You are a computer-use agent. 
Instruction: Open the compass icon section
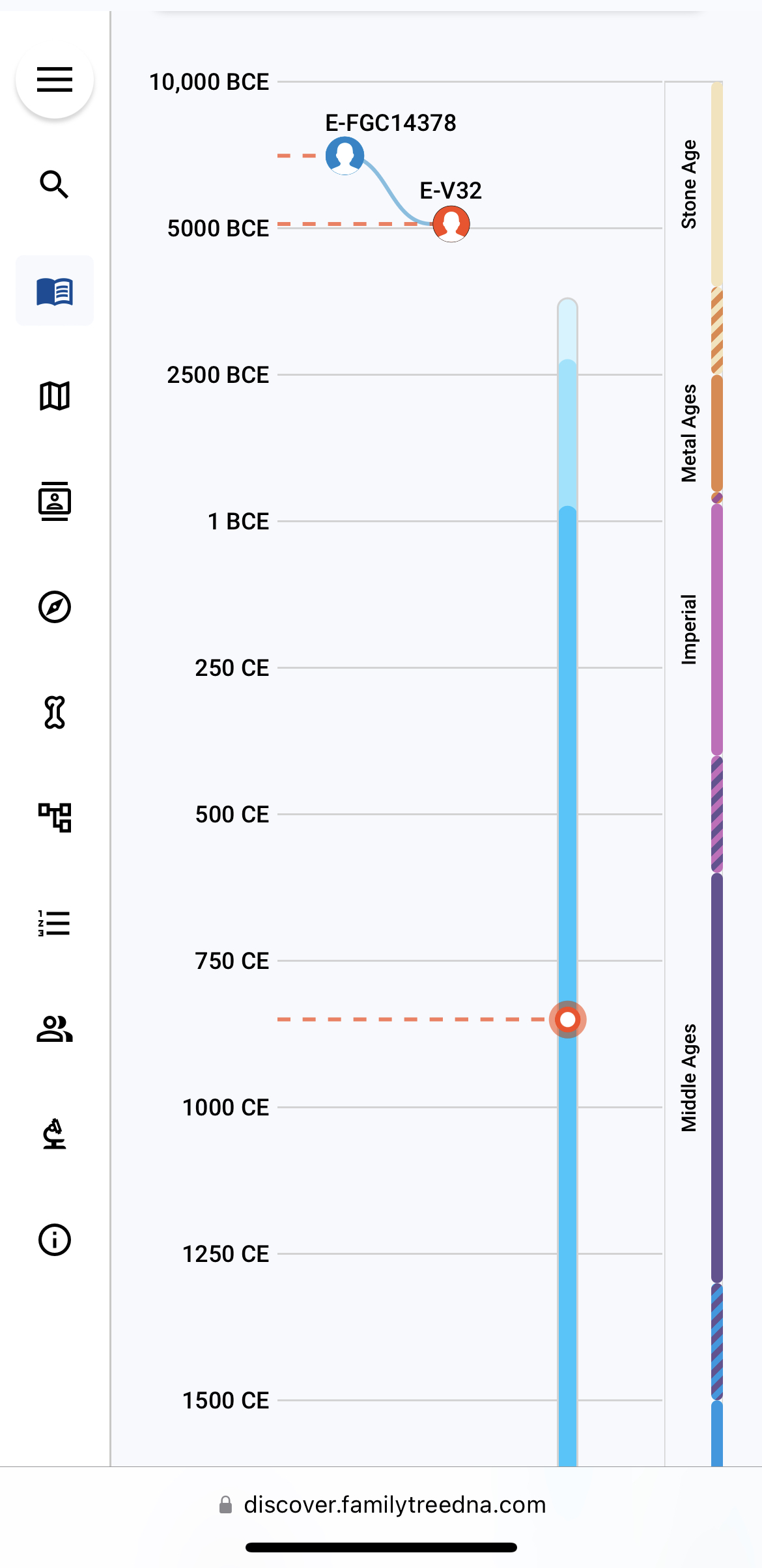point(55,607)
